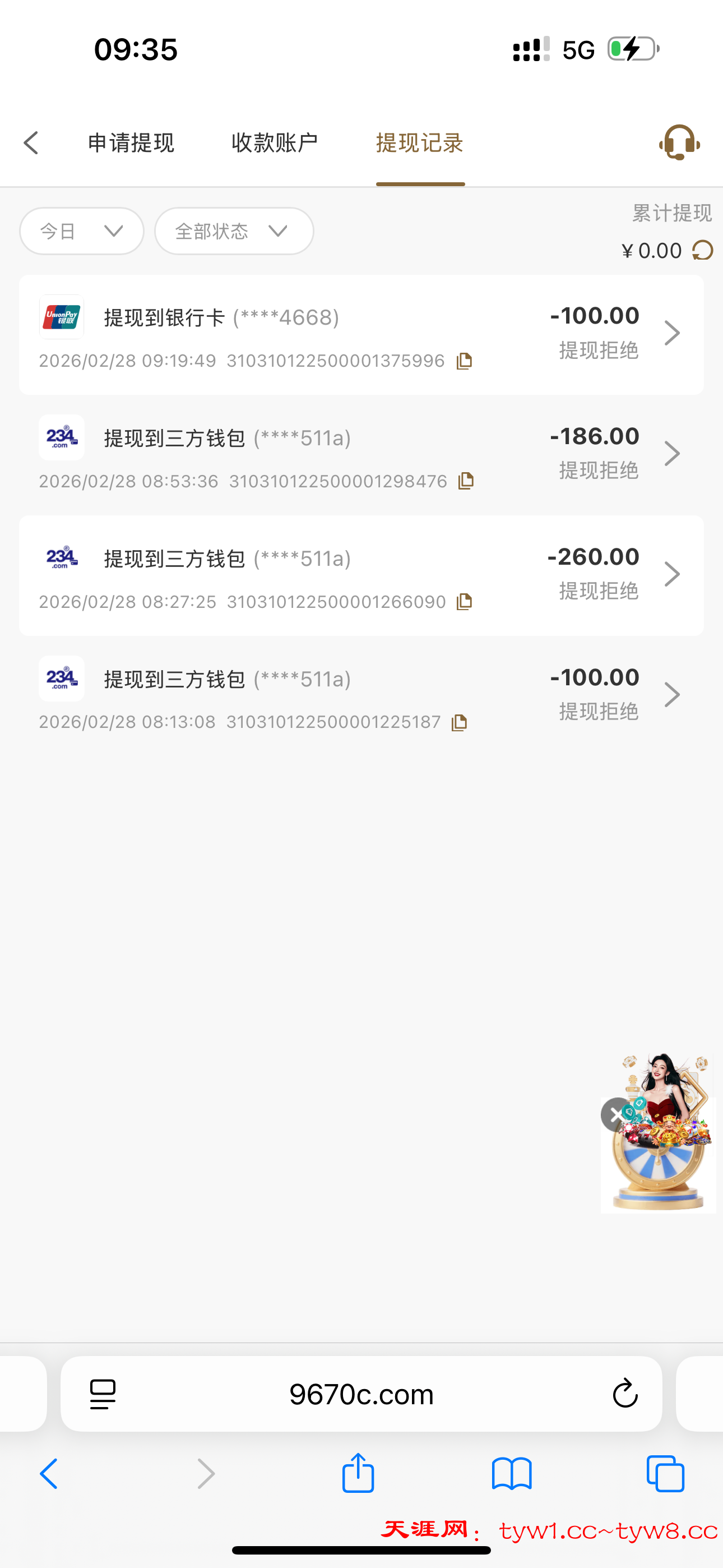Refresh the 累计提现 total amount
Screen dimensions: 723x1568
coord(703,250)
